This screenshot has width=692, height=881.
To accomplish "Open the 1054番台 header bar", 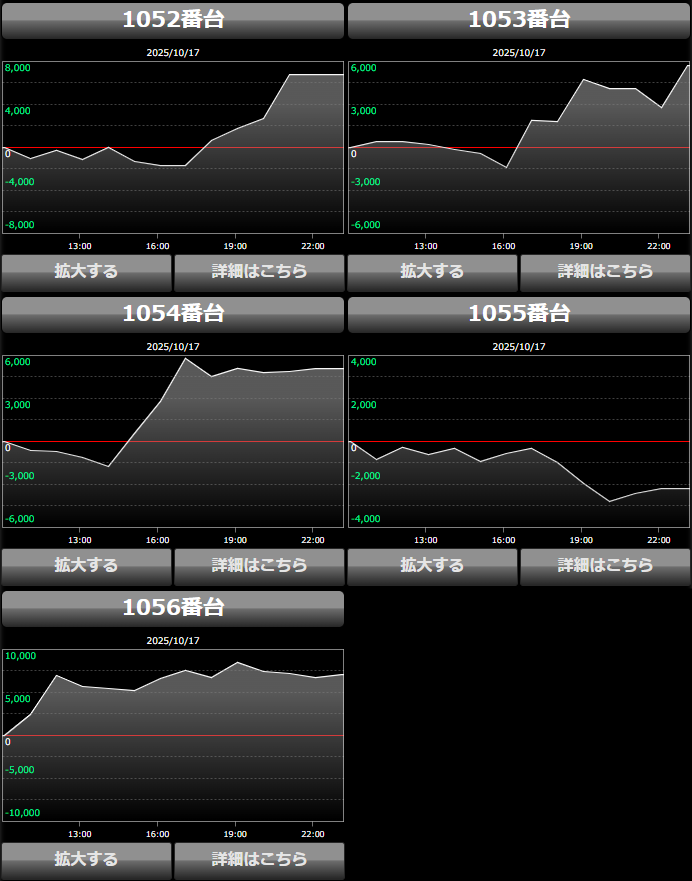I will (173, 314).
